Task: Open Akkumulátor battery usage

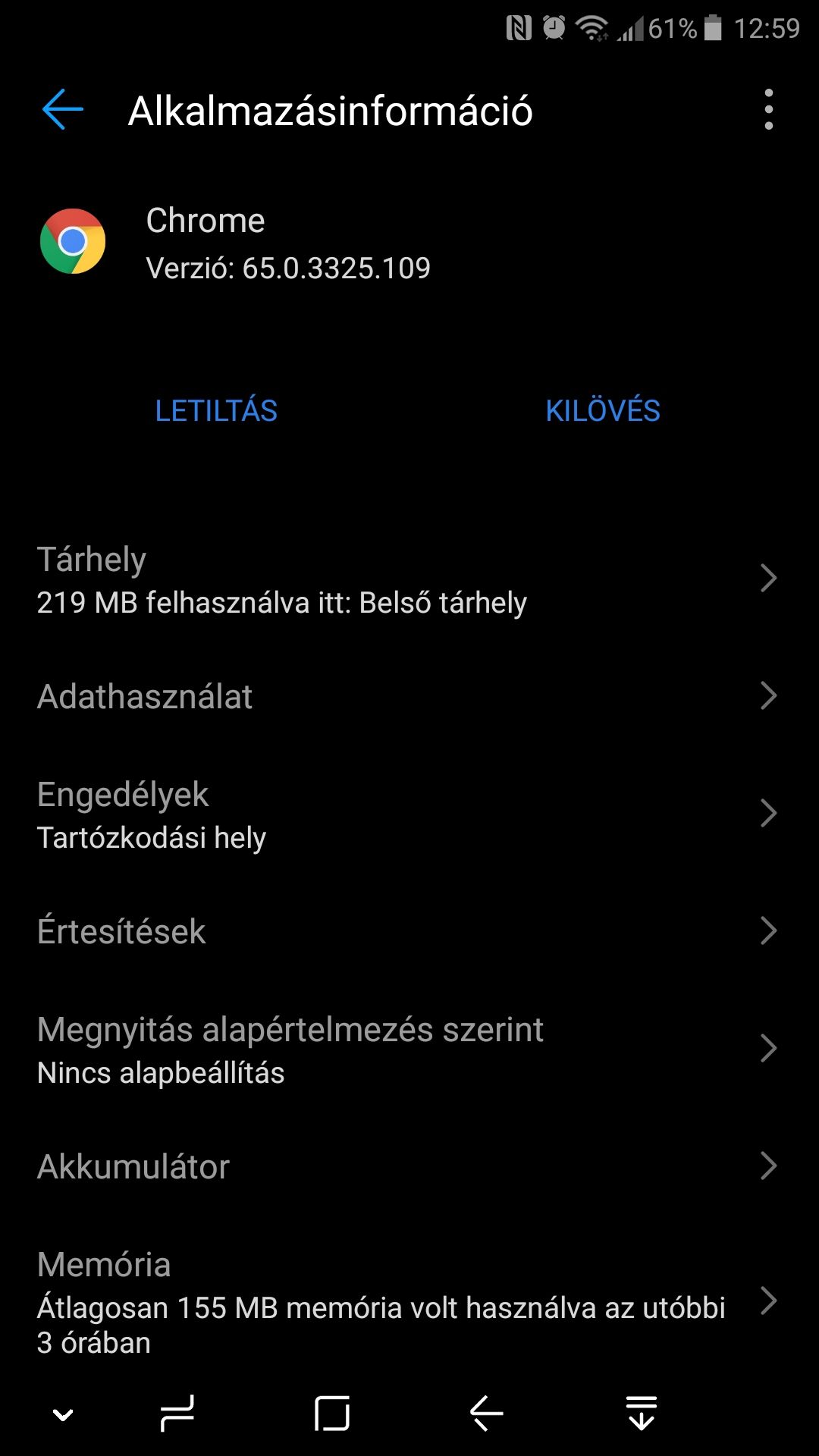Action: [409, 1166]
